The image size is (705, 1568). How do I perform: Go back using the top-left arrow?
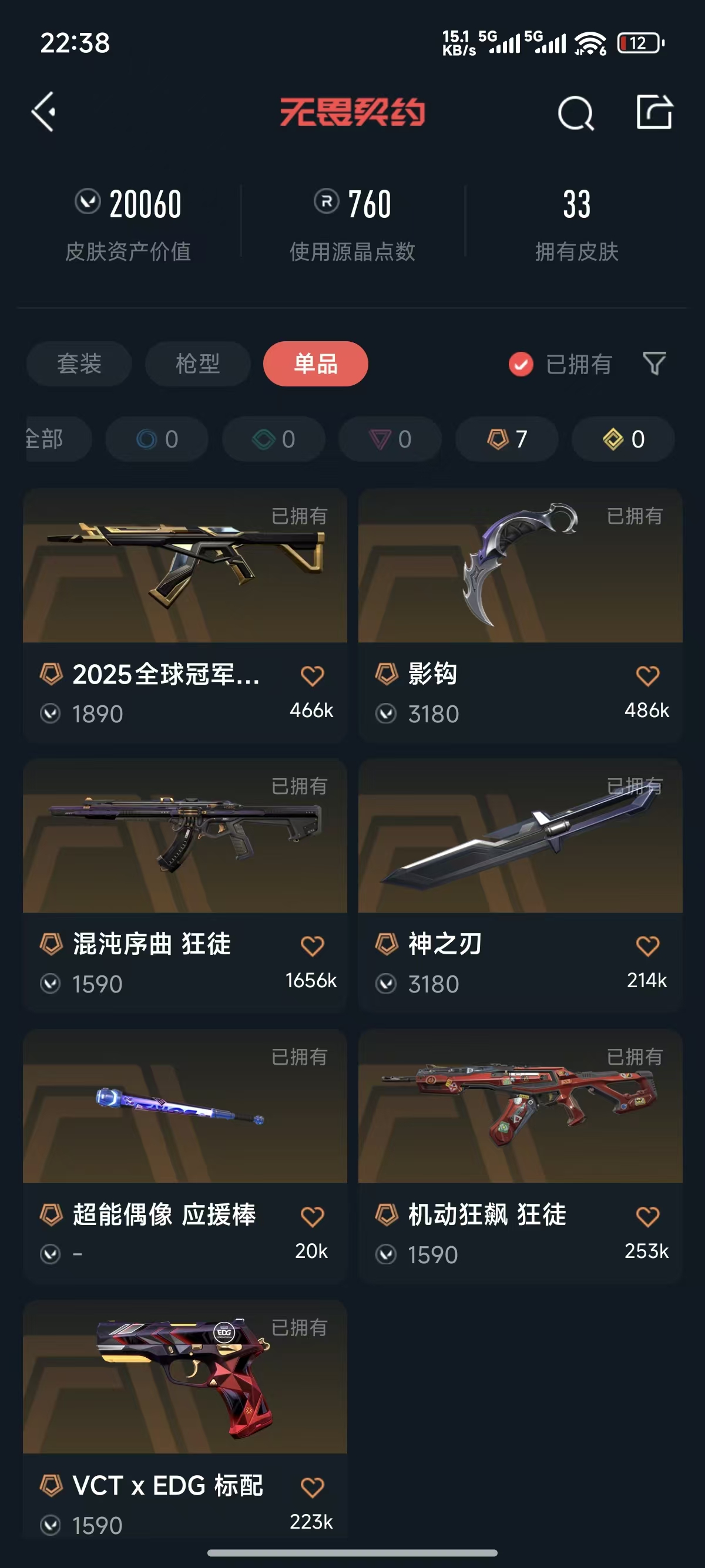point(44,112)
